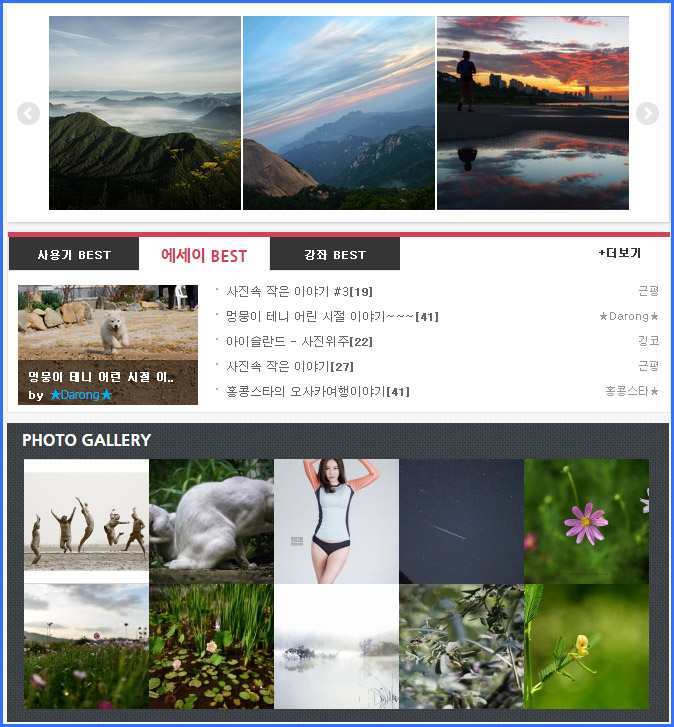The width and height of the screenshot is (674, 727).
Task: Open the foggy lake gallery photo
Action: (336, 646)
